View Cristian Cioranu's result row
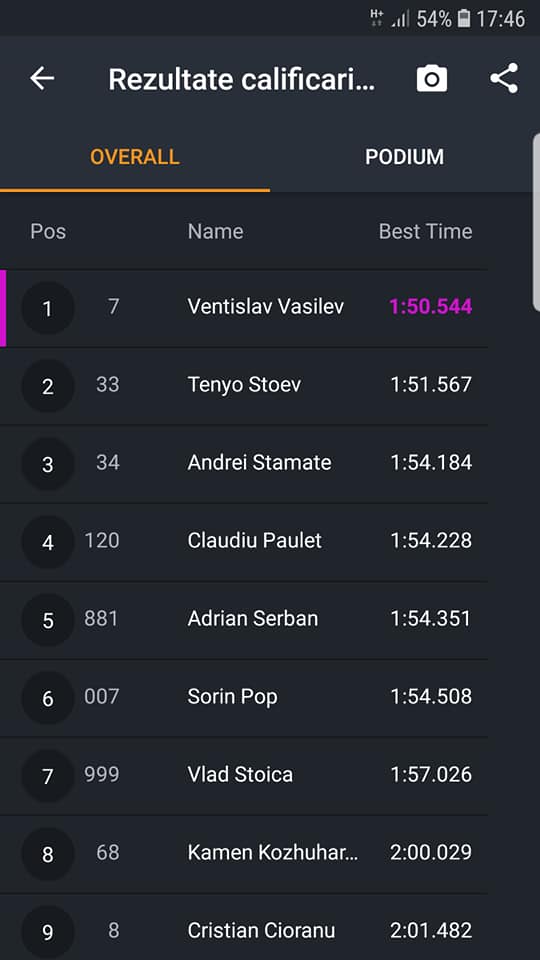 coord(244,927)
